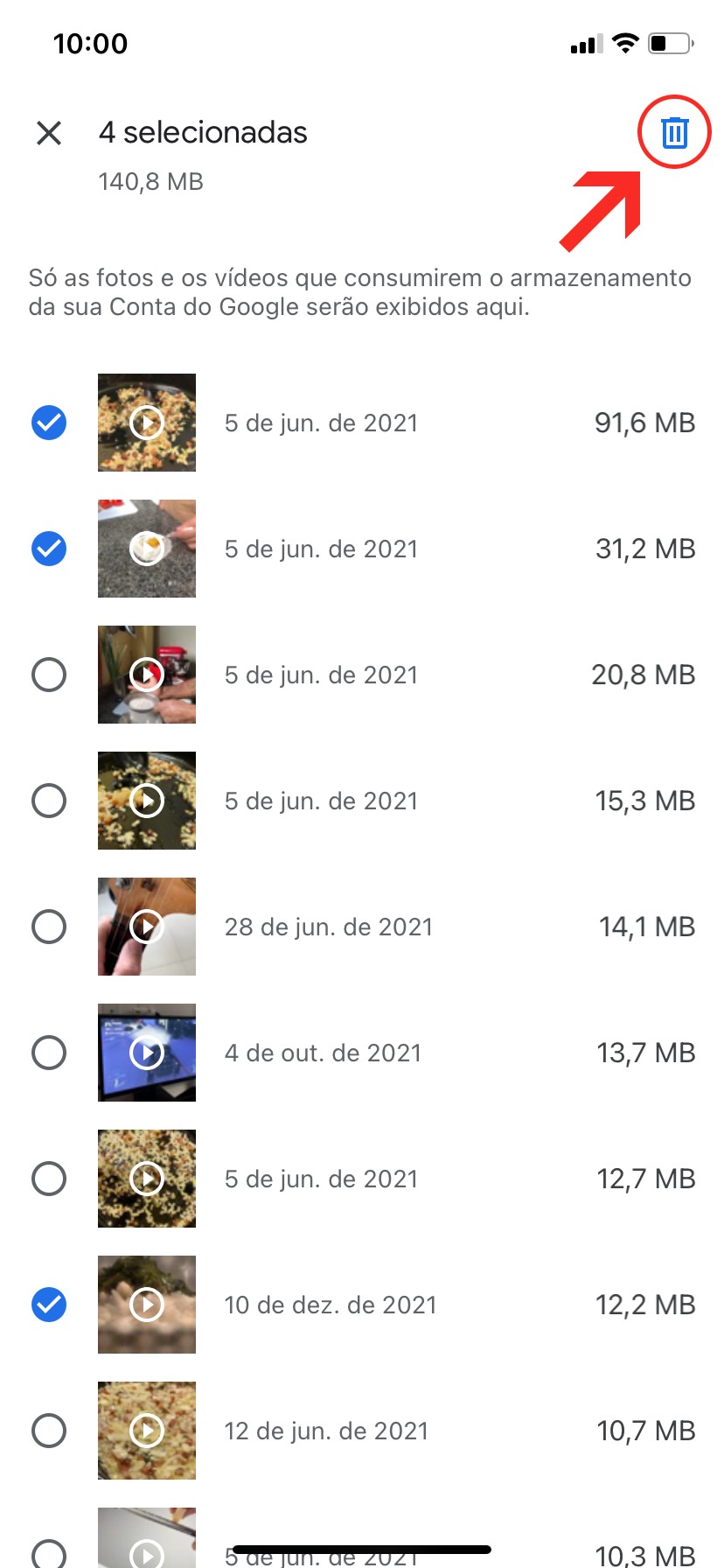Preview the 31,2 MB video thumbnail
This screenshot has width=724, height=1568.
[x=147, y=549]
